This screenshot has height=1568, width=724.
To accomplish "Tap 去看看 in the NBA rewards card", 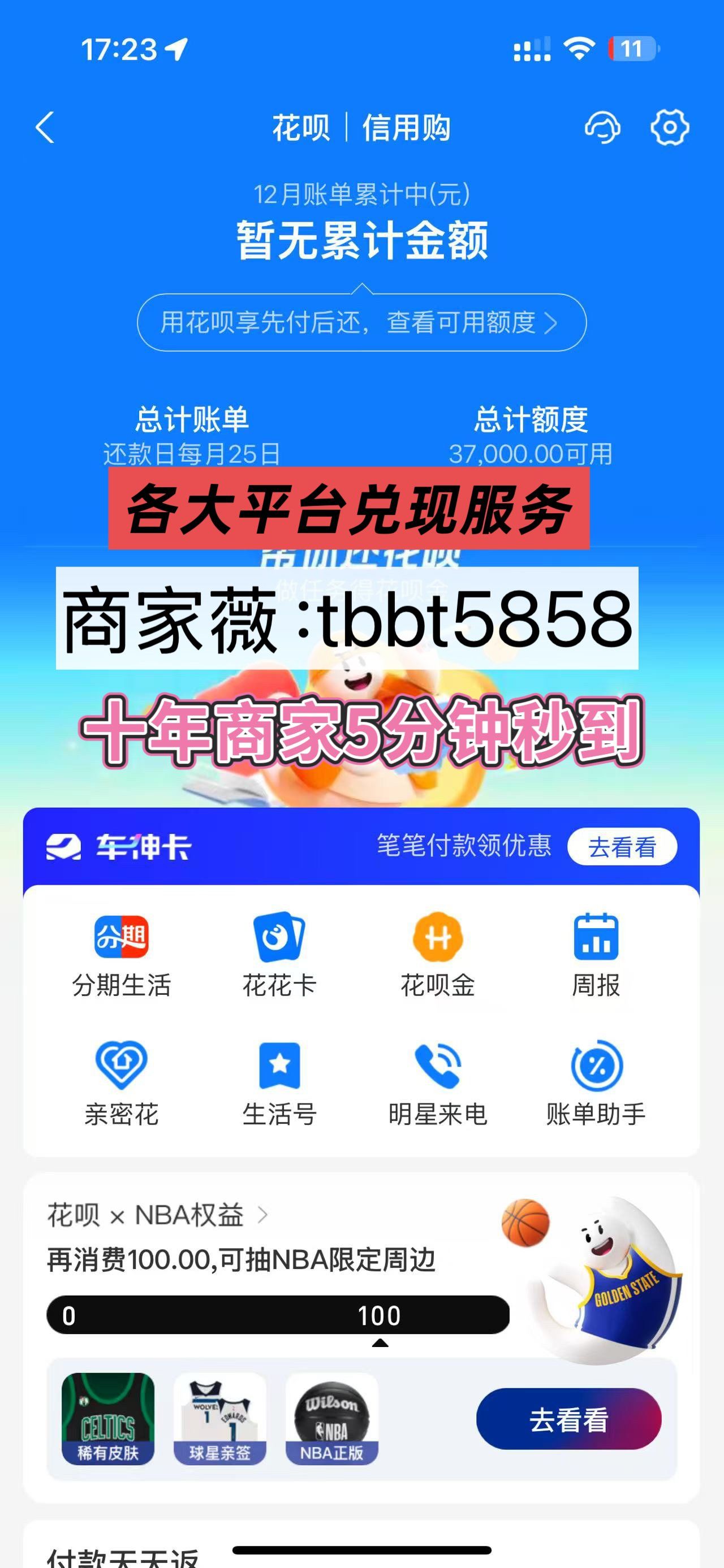I will [x=568, y=1419].
